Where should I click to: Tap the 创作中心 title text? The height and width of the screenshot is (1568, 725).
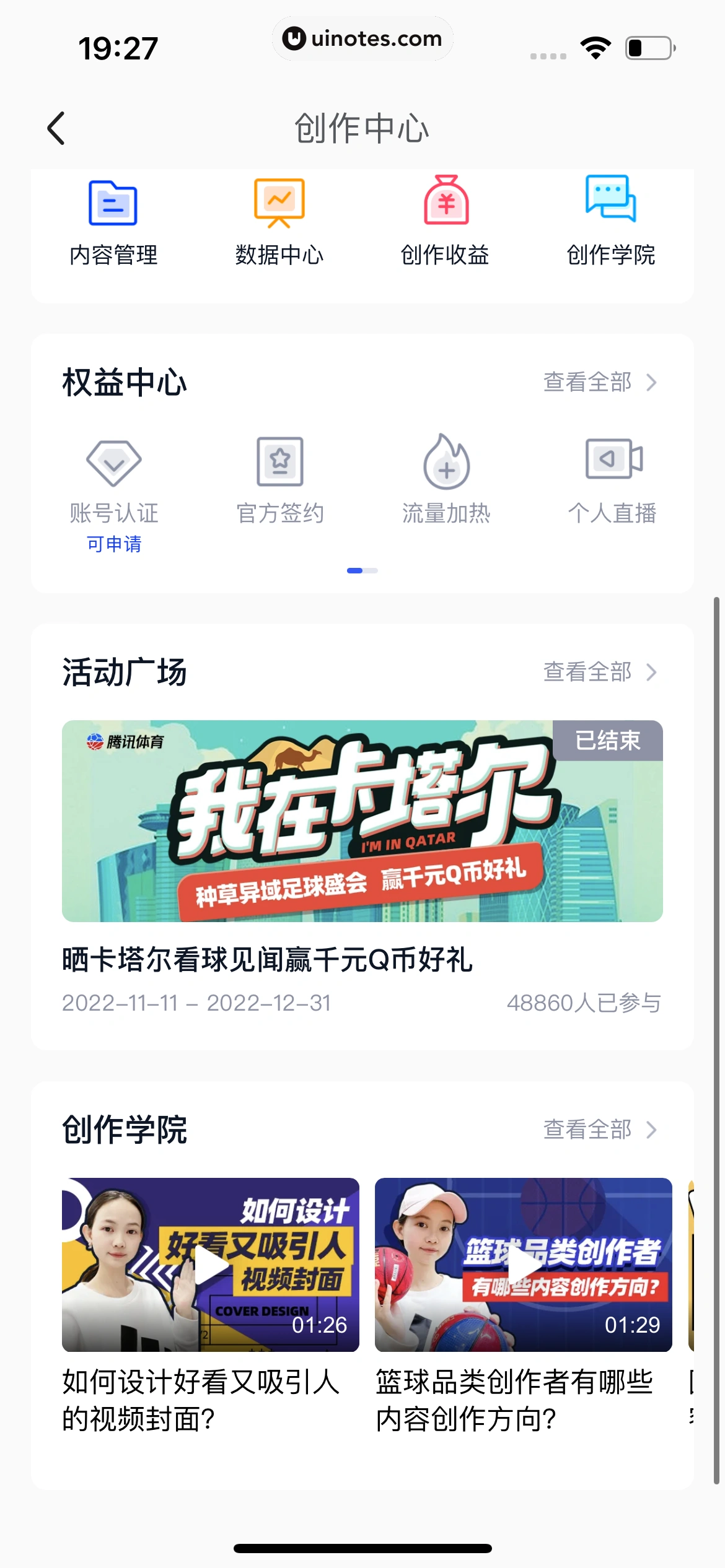coord(362,128)
